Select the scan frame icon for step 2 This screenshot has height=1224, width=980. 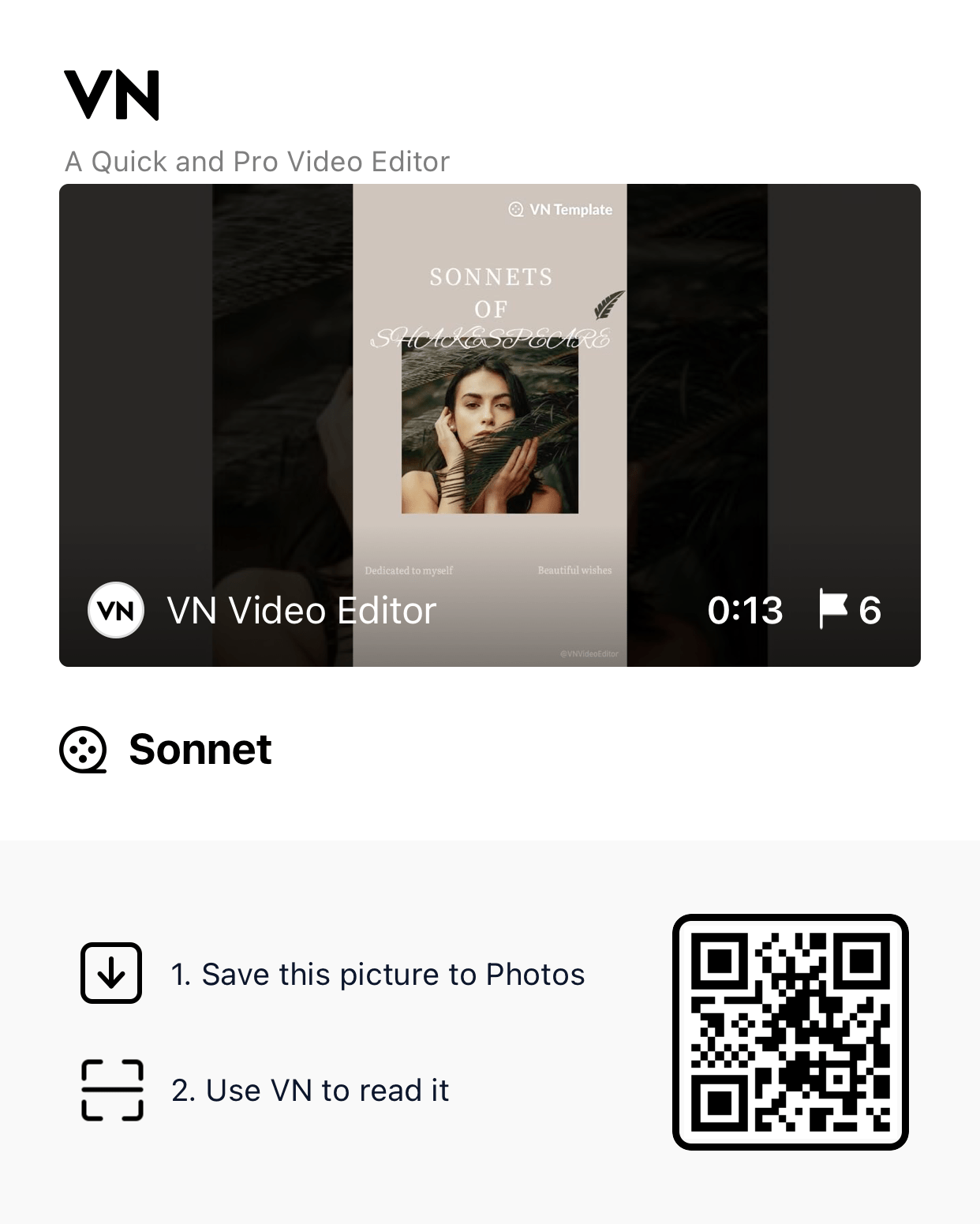tap(111, 1090)
